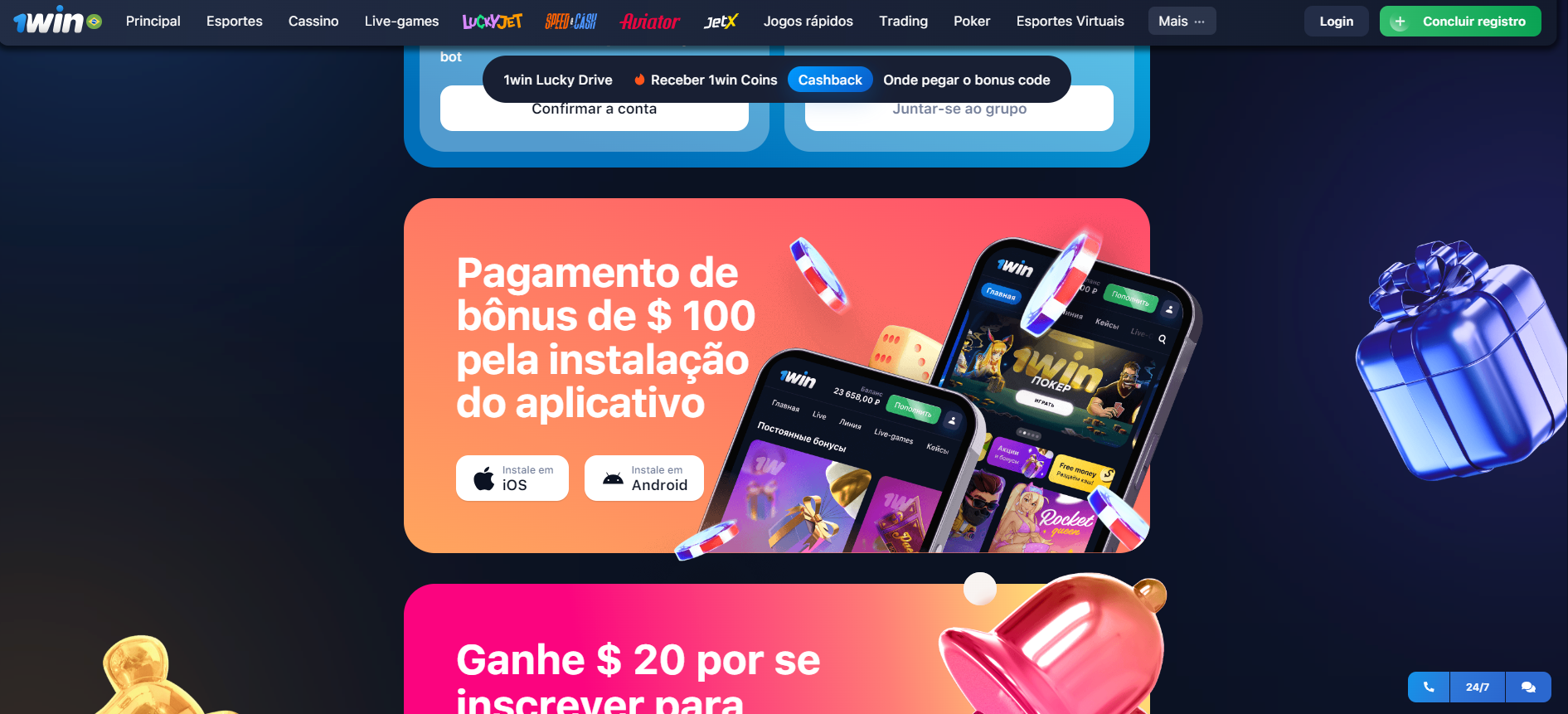Switch to Onde pegar o bonus code

point(966,80)
